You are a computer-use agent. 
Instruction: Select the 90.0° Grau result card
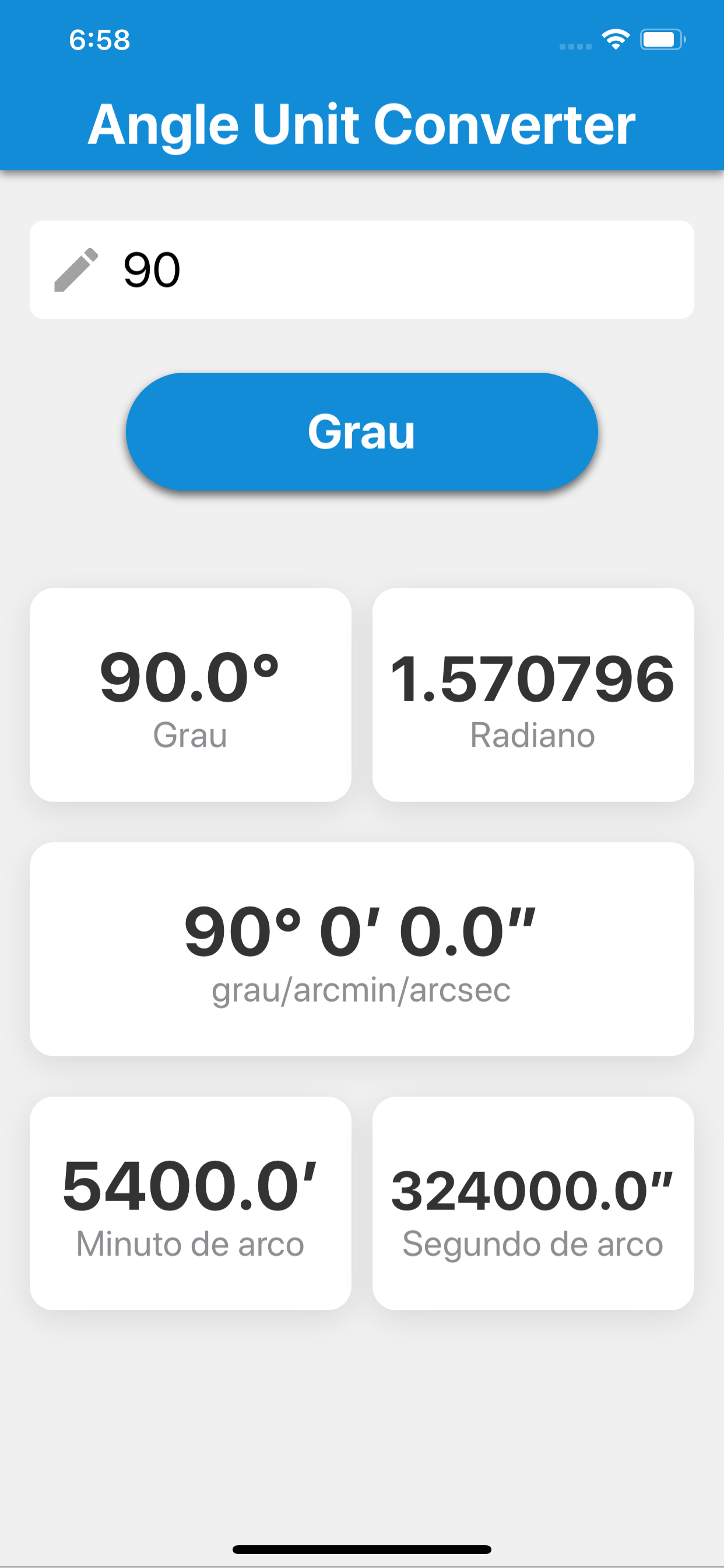[x=191, y=695]
